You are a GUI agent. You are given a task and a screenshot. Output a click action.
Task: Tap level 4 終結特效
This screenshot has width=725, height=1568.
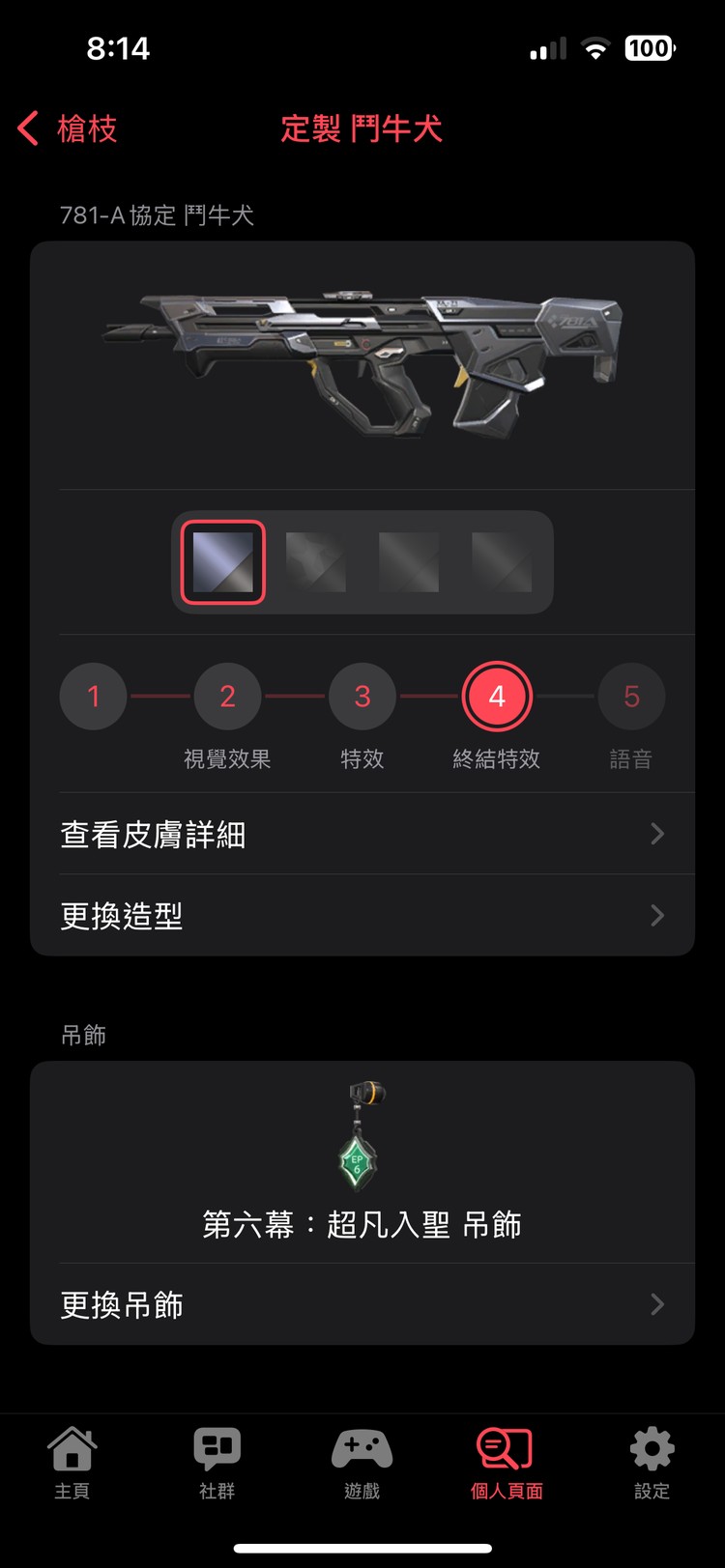497,697
